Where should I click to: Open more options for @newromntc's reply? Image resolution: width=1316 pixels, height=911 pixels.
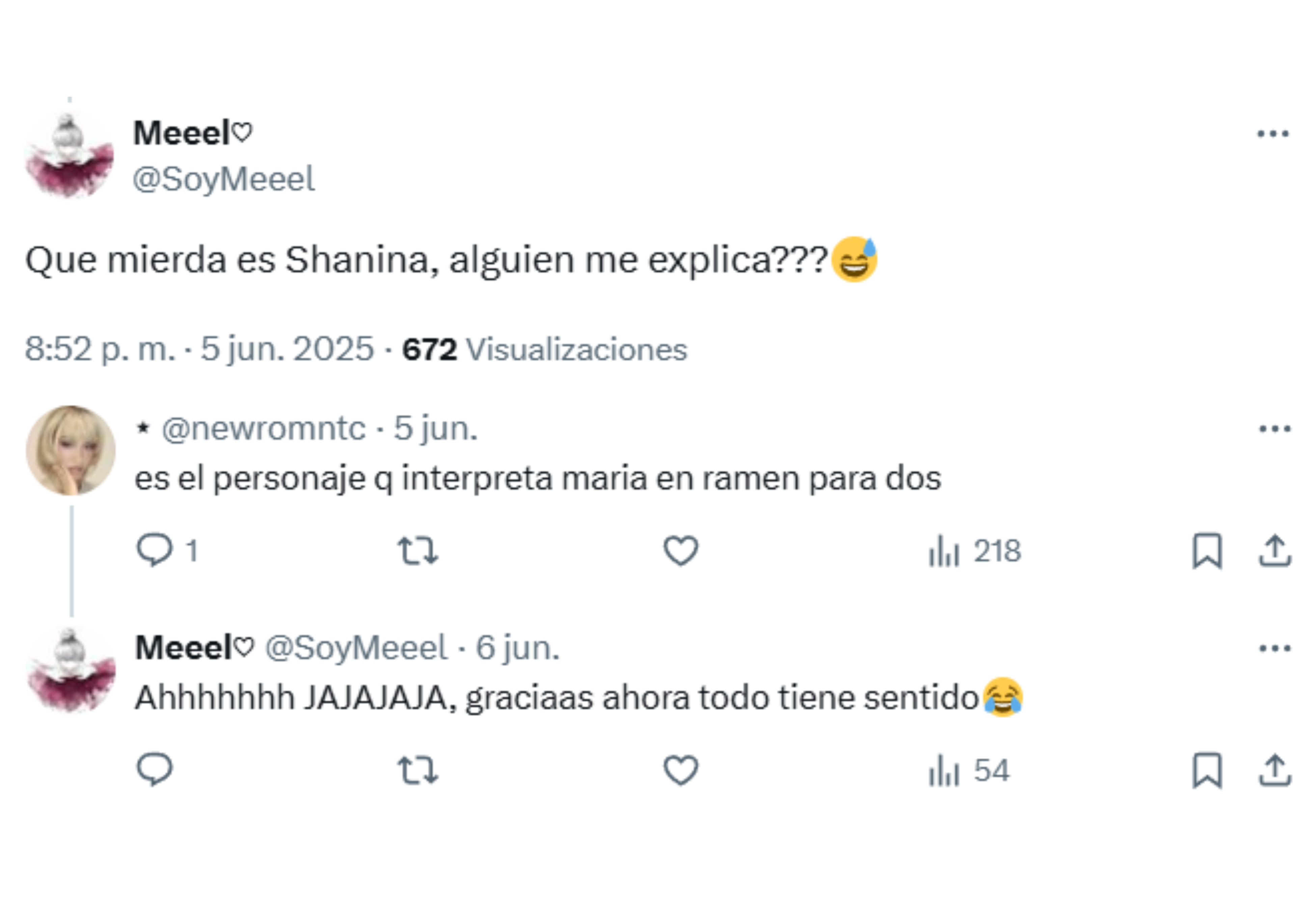tap(1274, 429)
